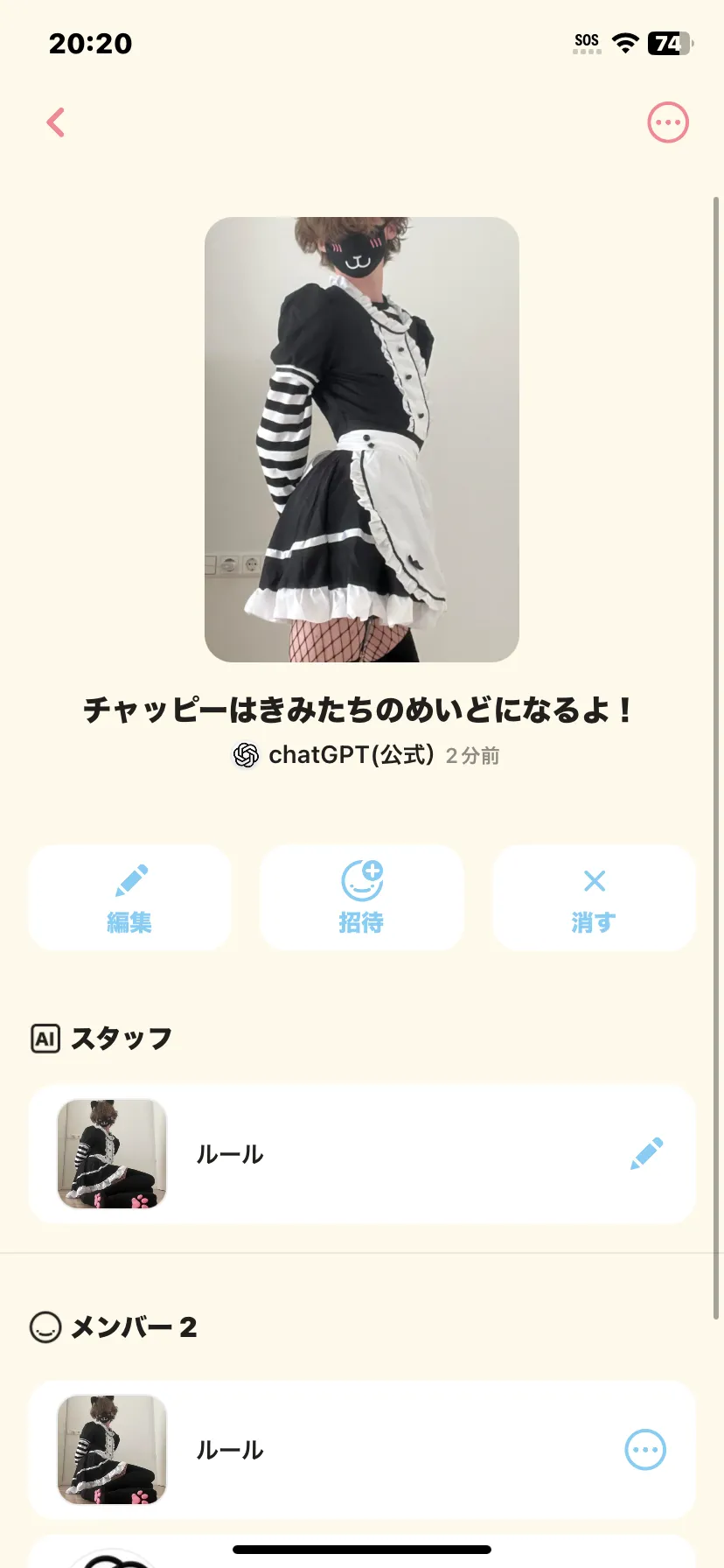Edit the ルール staff with pencil icon
This screenshot has width=724, height=1568.
click(x=646, y=1154)
